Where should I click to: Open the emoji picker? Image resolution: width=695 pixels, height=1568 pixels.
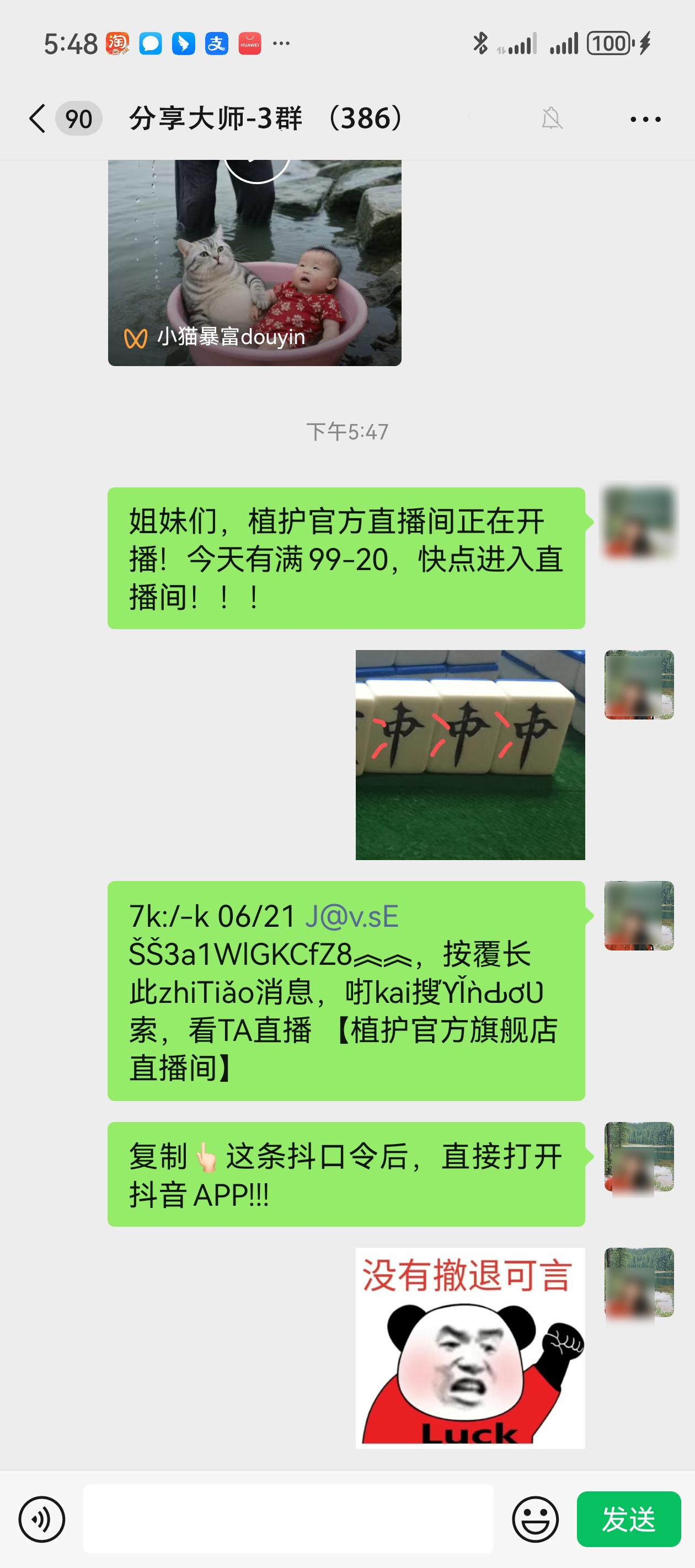(x=535, y=1519)
